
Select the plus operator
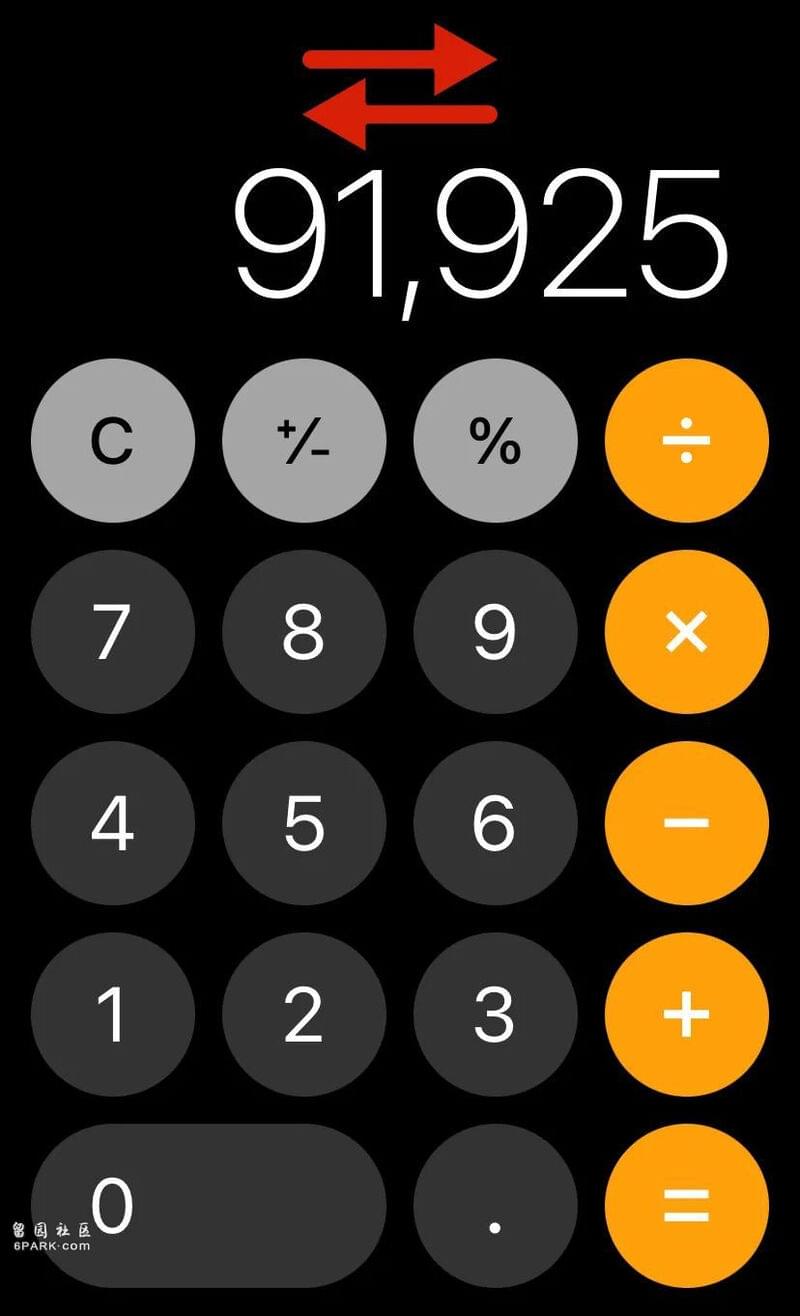pos(687,1015)
